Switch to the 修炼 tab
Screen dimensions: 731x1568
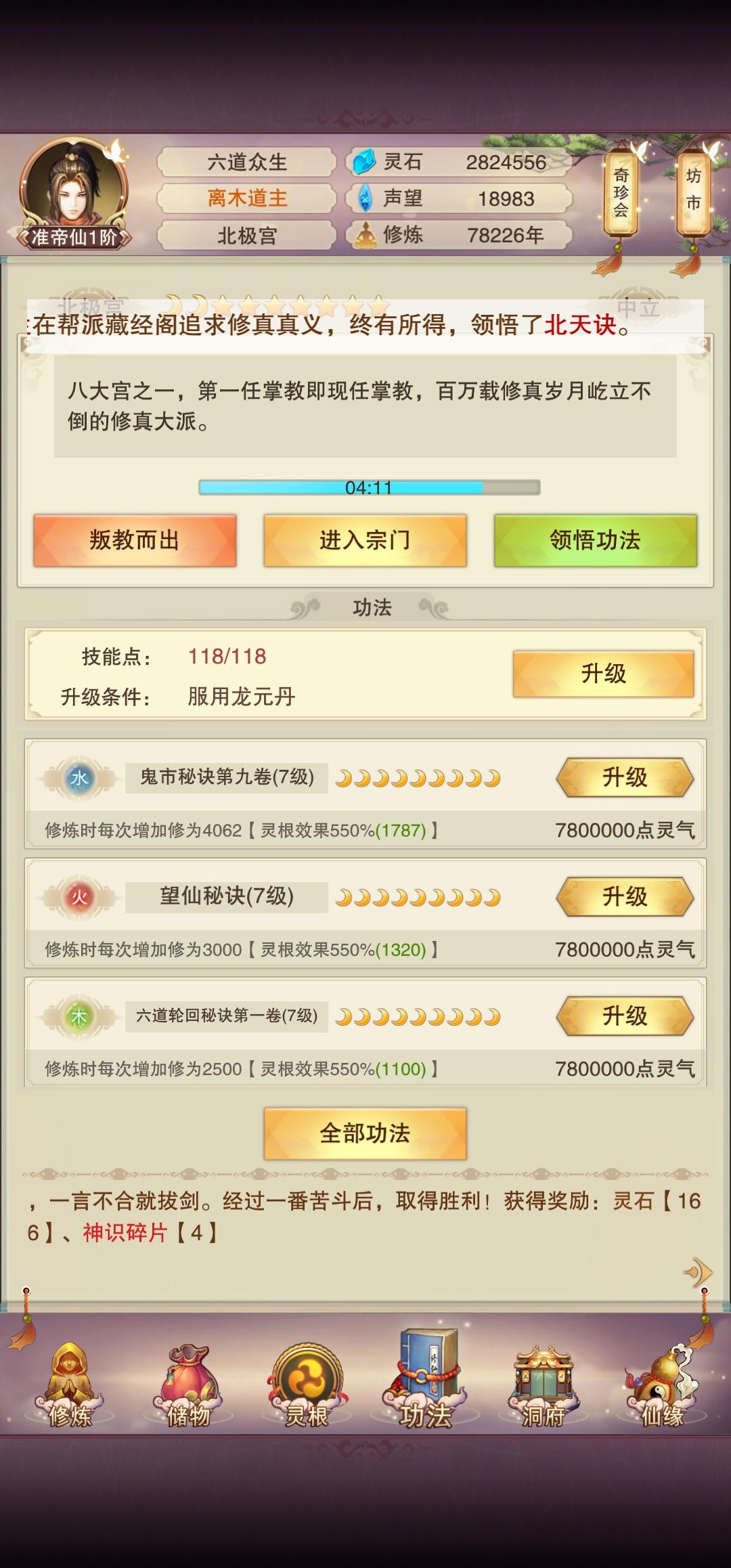click(70, 1384)
